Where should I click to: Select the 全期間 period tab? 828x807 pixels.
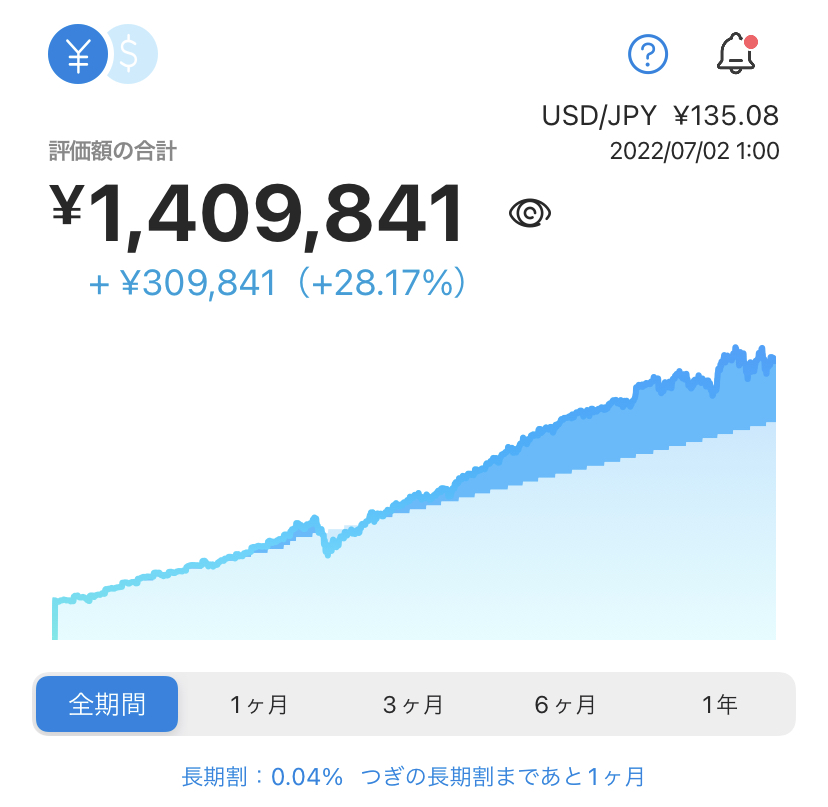(107, 704)
